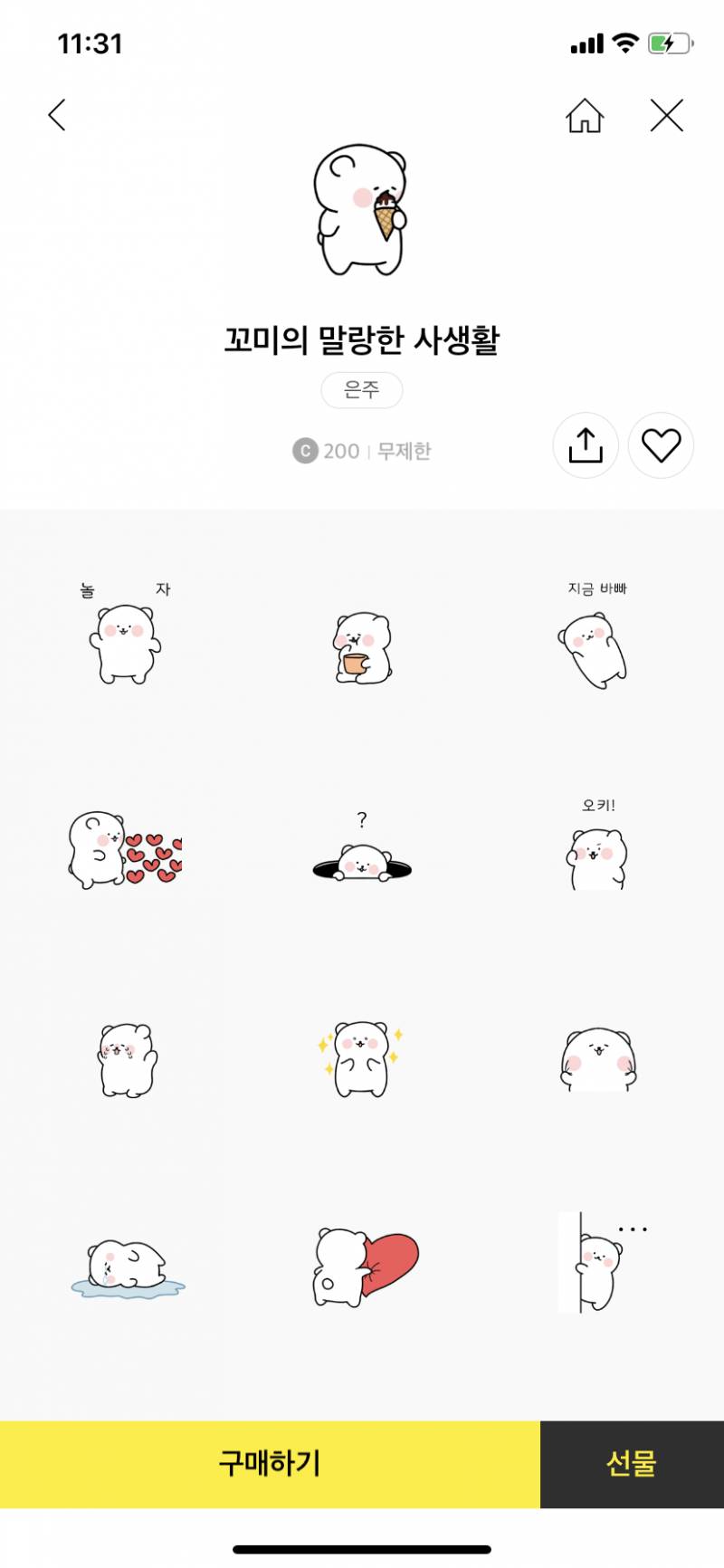Tap 구매하기 to purchase the stickers

[x=271, y=1464]
